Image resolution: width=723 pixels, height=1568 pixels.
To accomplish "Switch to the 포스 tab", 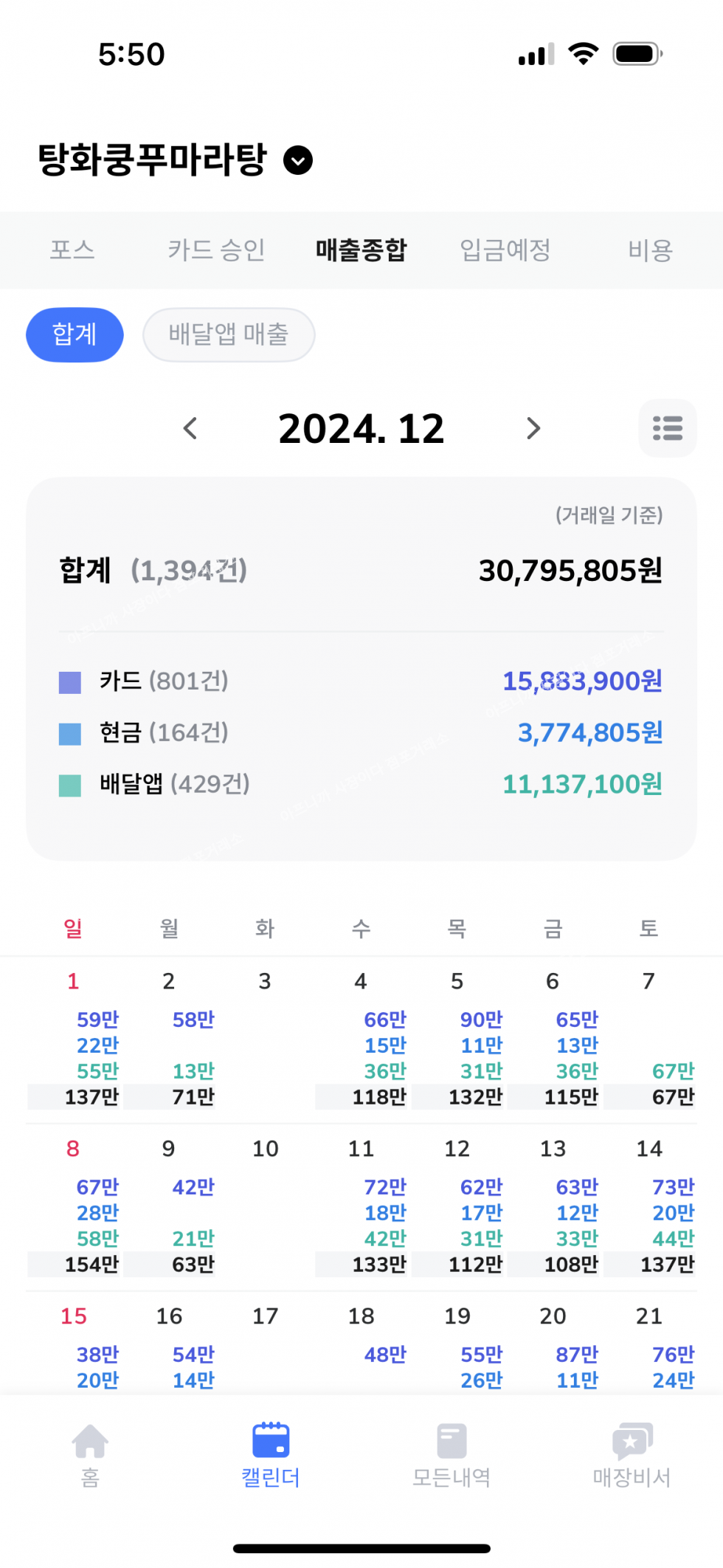I will (x=72, y=250).
